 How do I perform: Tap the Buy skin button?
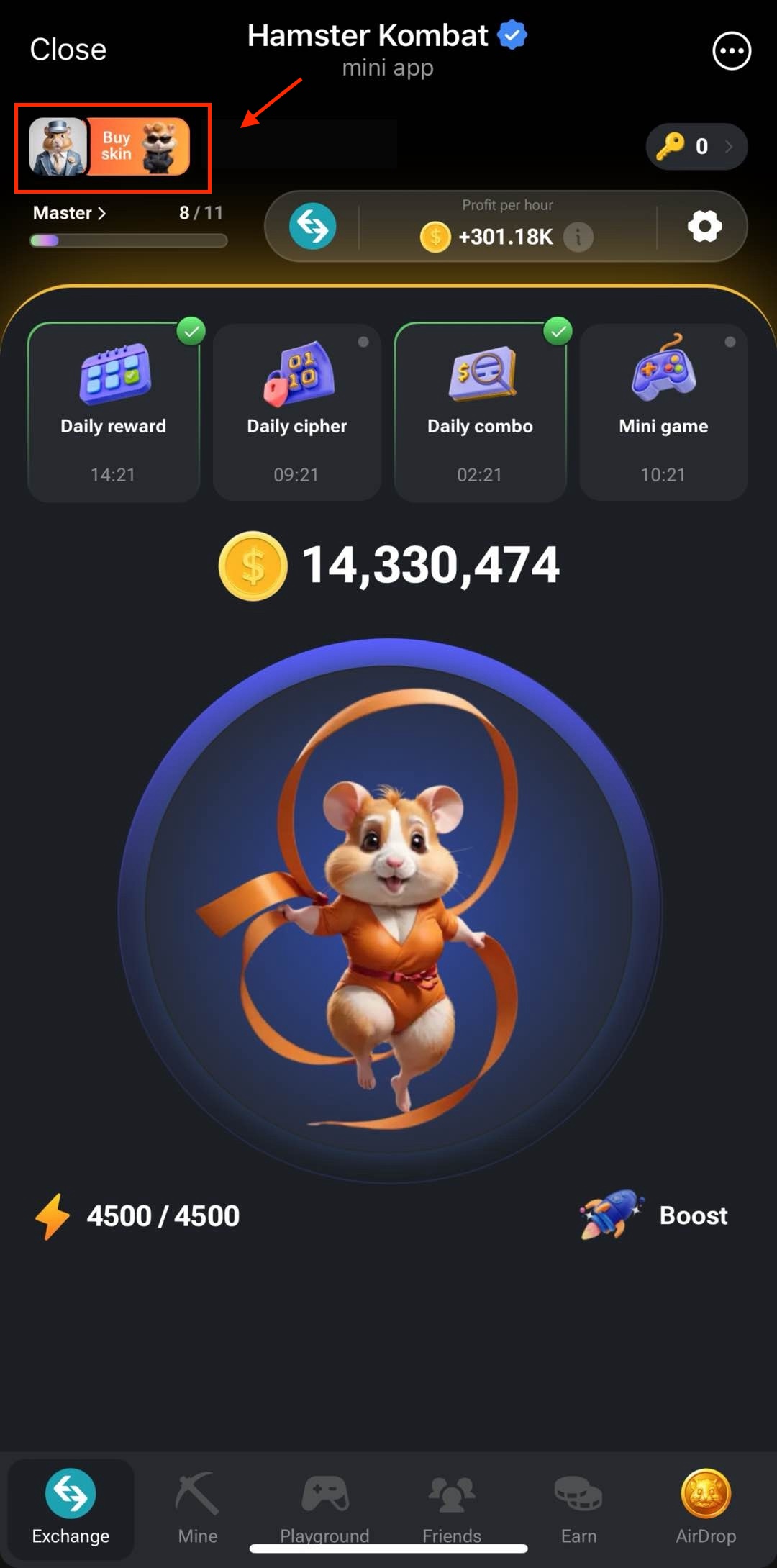point(138,147)
